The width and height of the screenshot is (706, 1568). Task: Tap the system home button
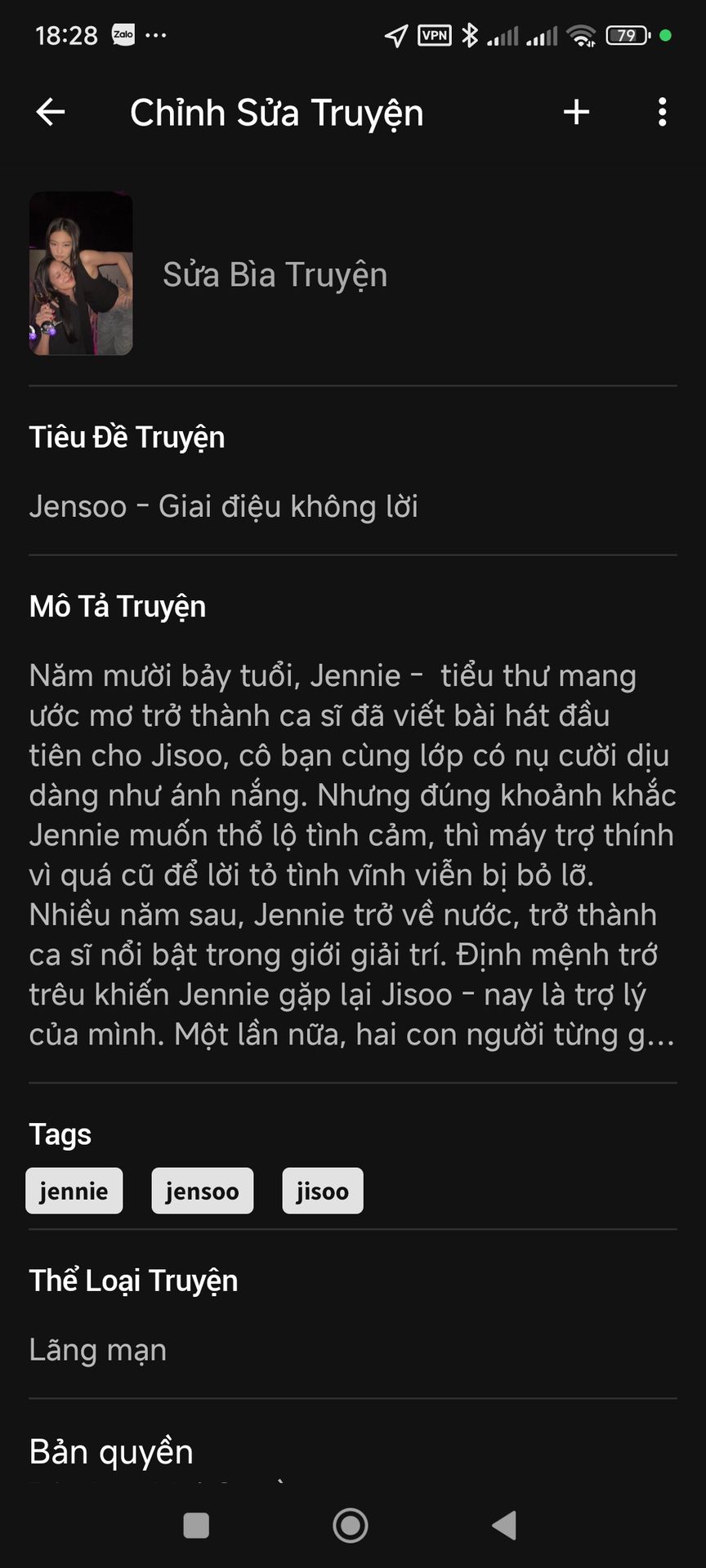pyautogui.click(x=351, y=1525)
